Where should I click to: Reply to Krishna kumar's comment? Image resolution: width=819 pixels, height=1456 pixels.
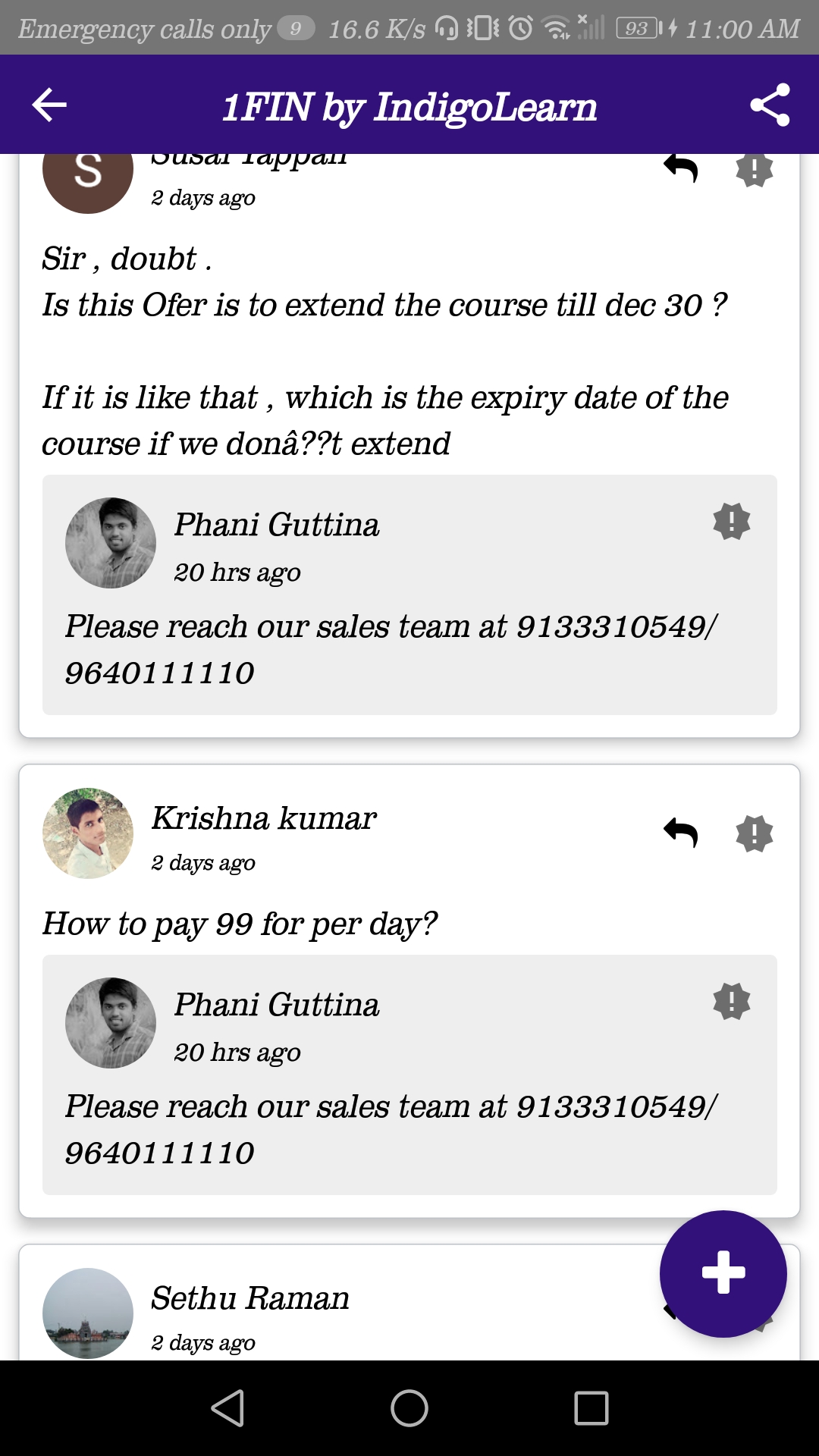(x=680, y=833)
